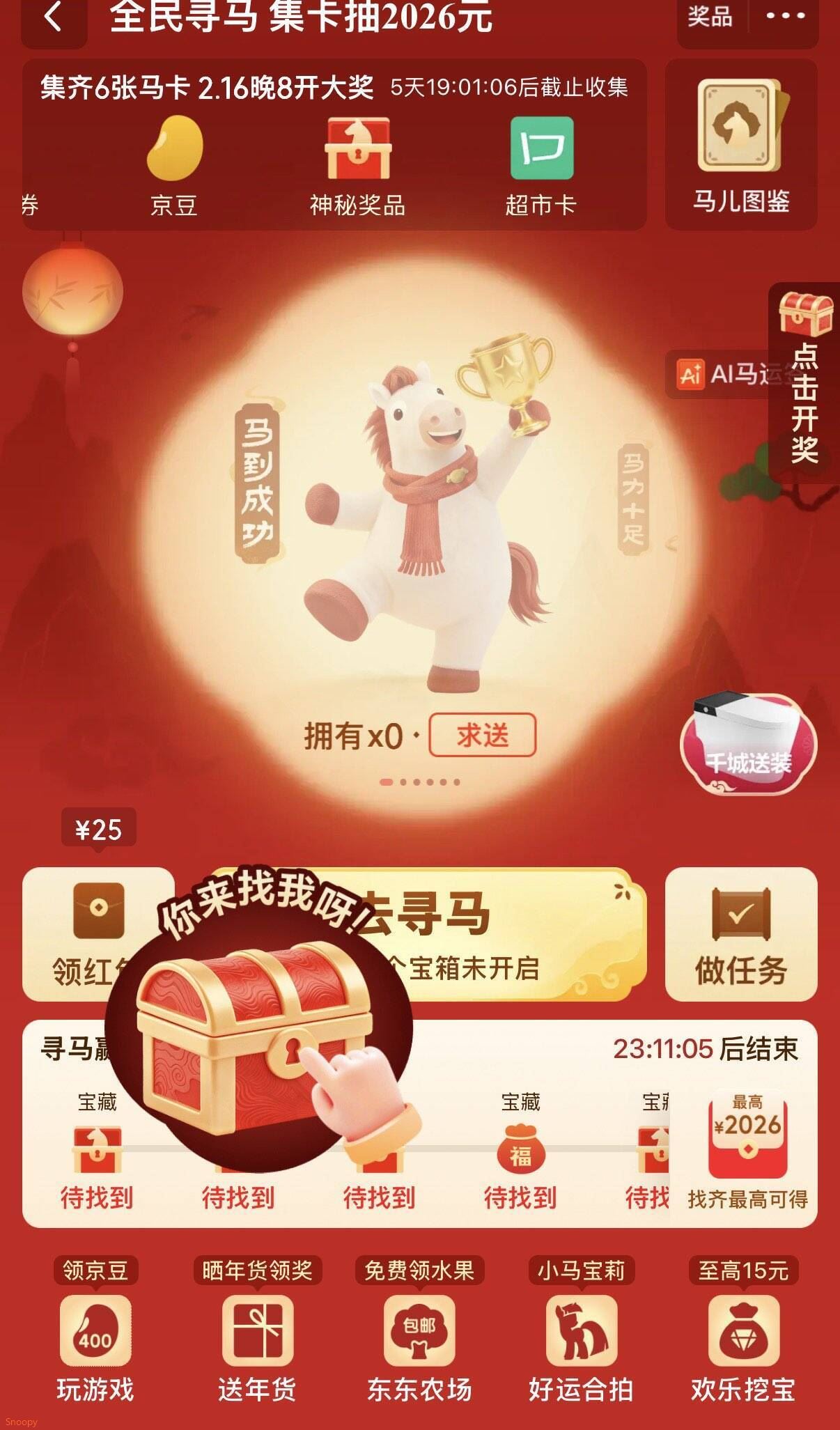The width and height of the screenshot is (840, 1430).
Task: Open the 奖品 prizes page
Action: (710, 17)
